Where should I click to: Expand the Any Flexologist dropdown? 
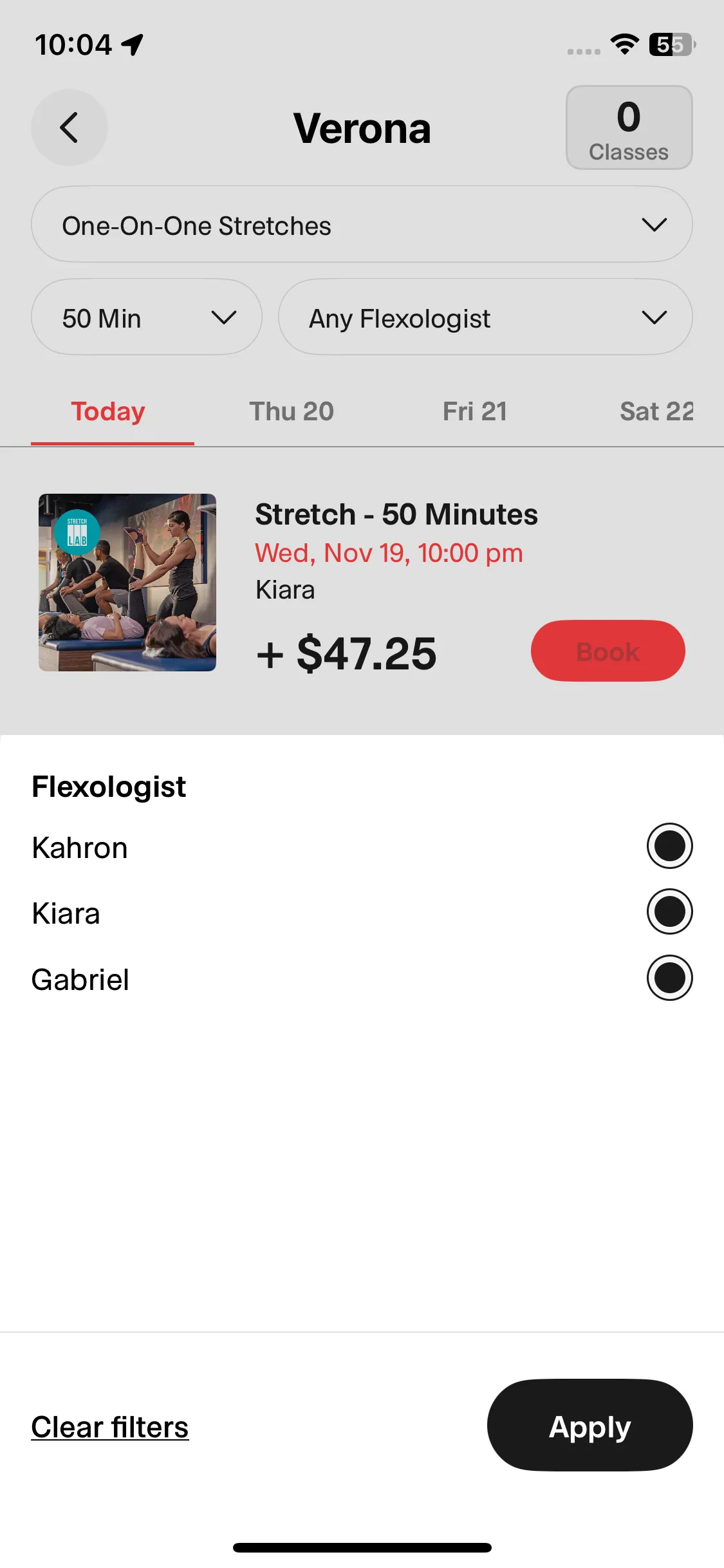pyautogui.click(x=485, y=317)
